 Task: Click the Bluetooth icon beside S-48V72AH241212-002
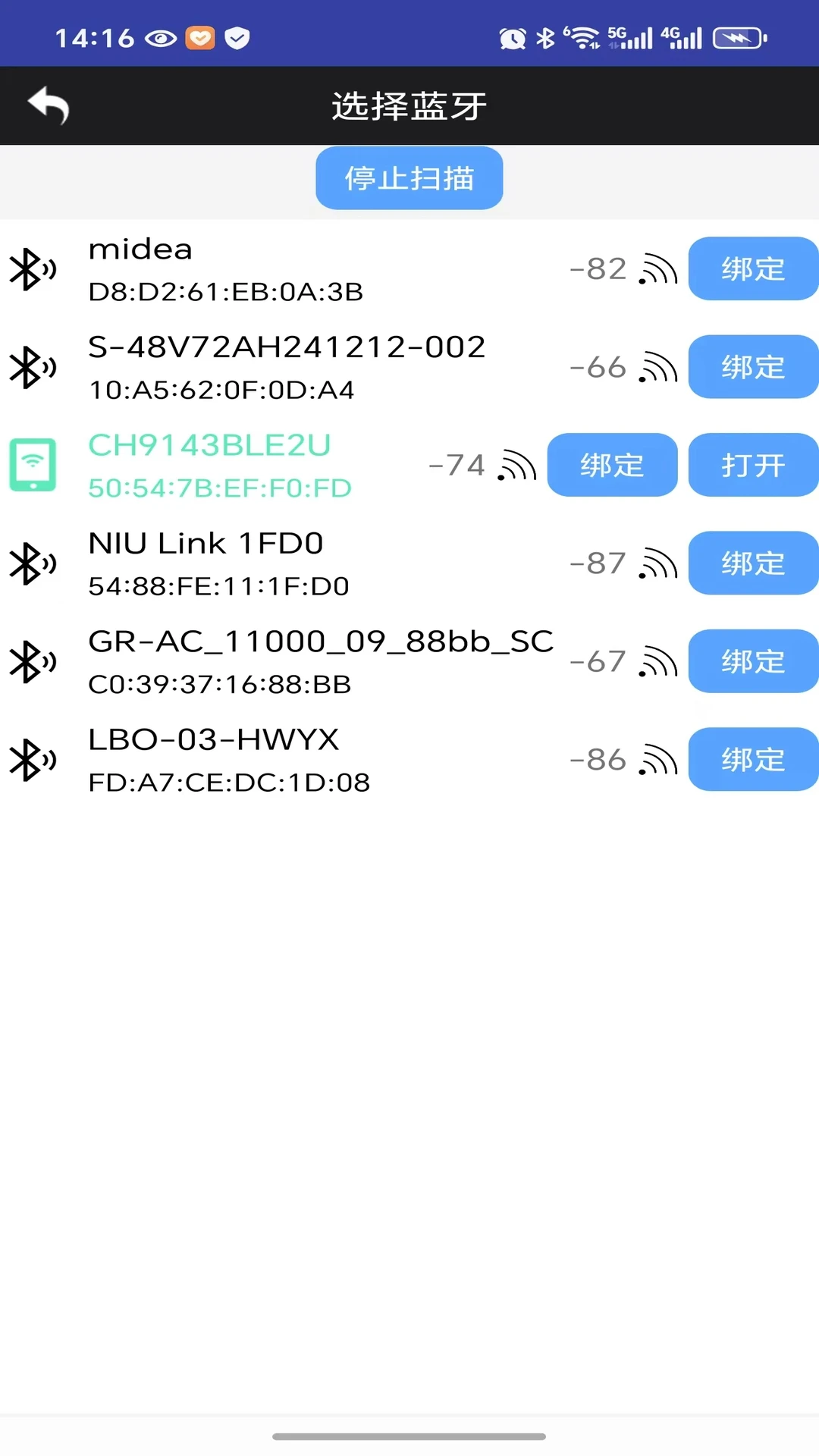(33, 367)
